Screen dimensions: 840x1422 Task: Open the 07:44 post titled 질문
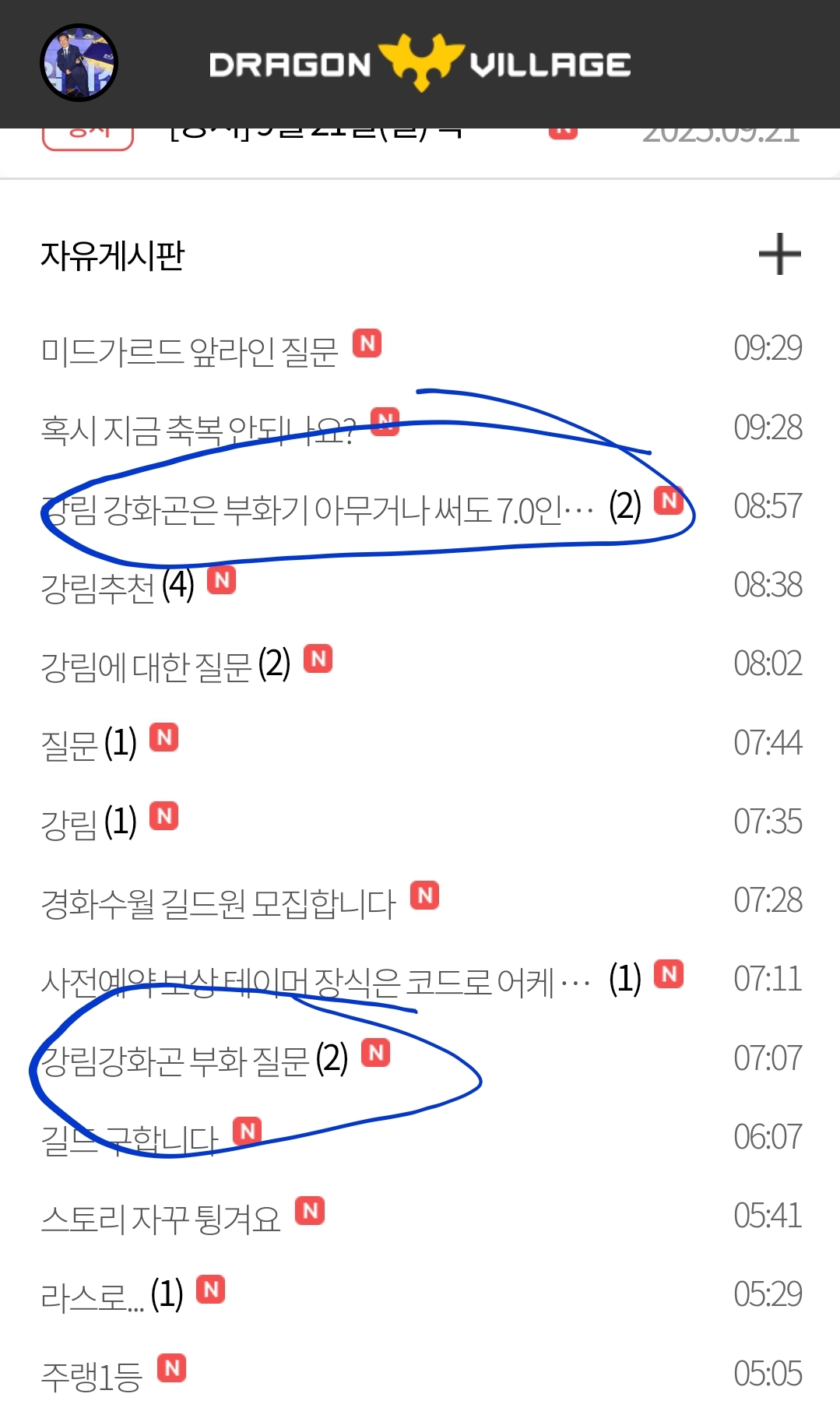tap(69, 744)
